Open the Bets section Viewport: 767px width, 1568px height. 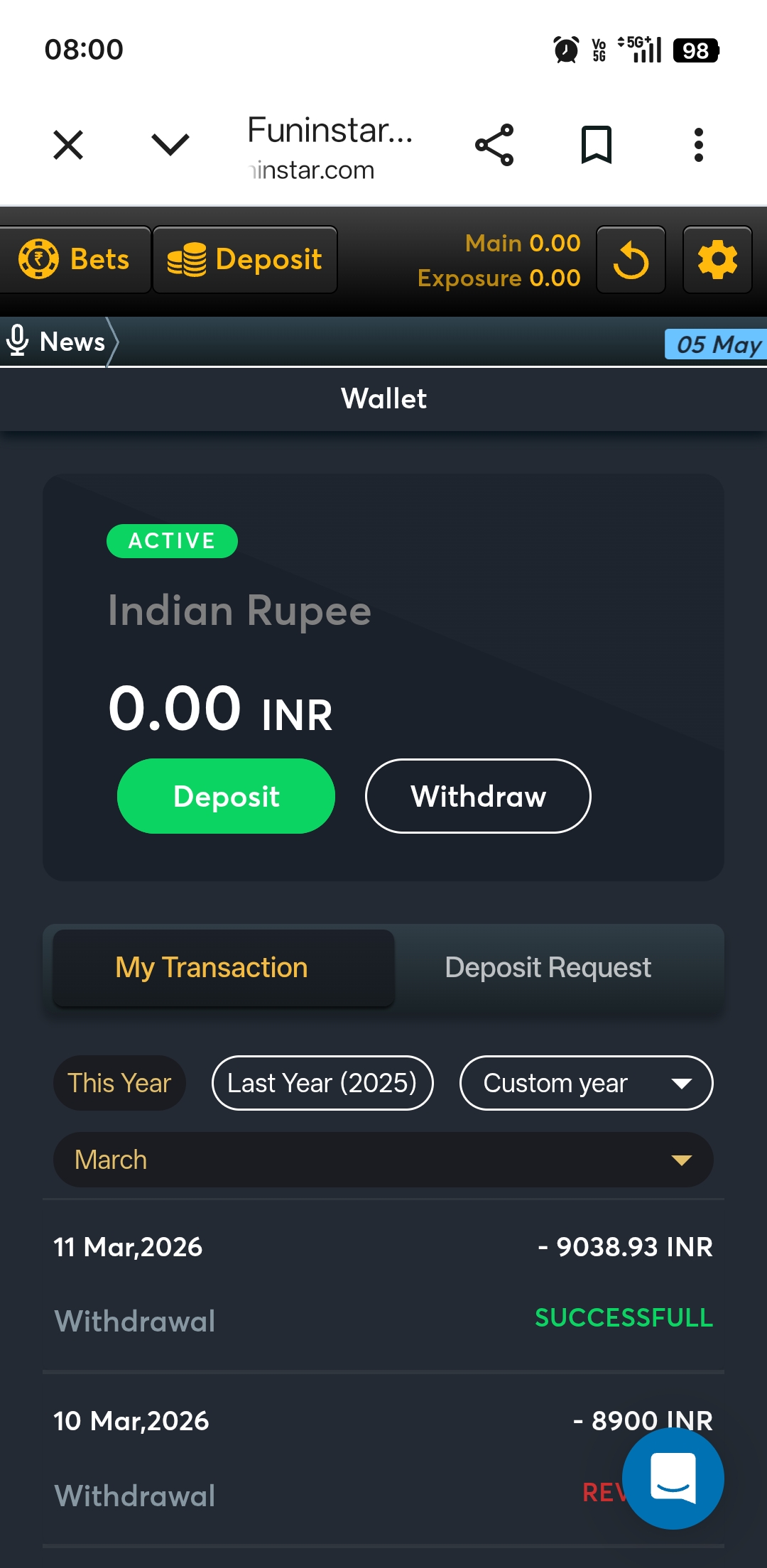tap(75, 260)
